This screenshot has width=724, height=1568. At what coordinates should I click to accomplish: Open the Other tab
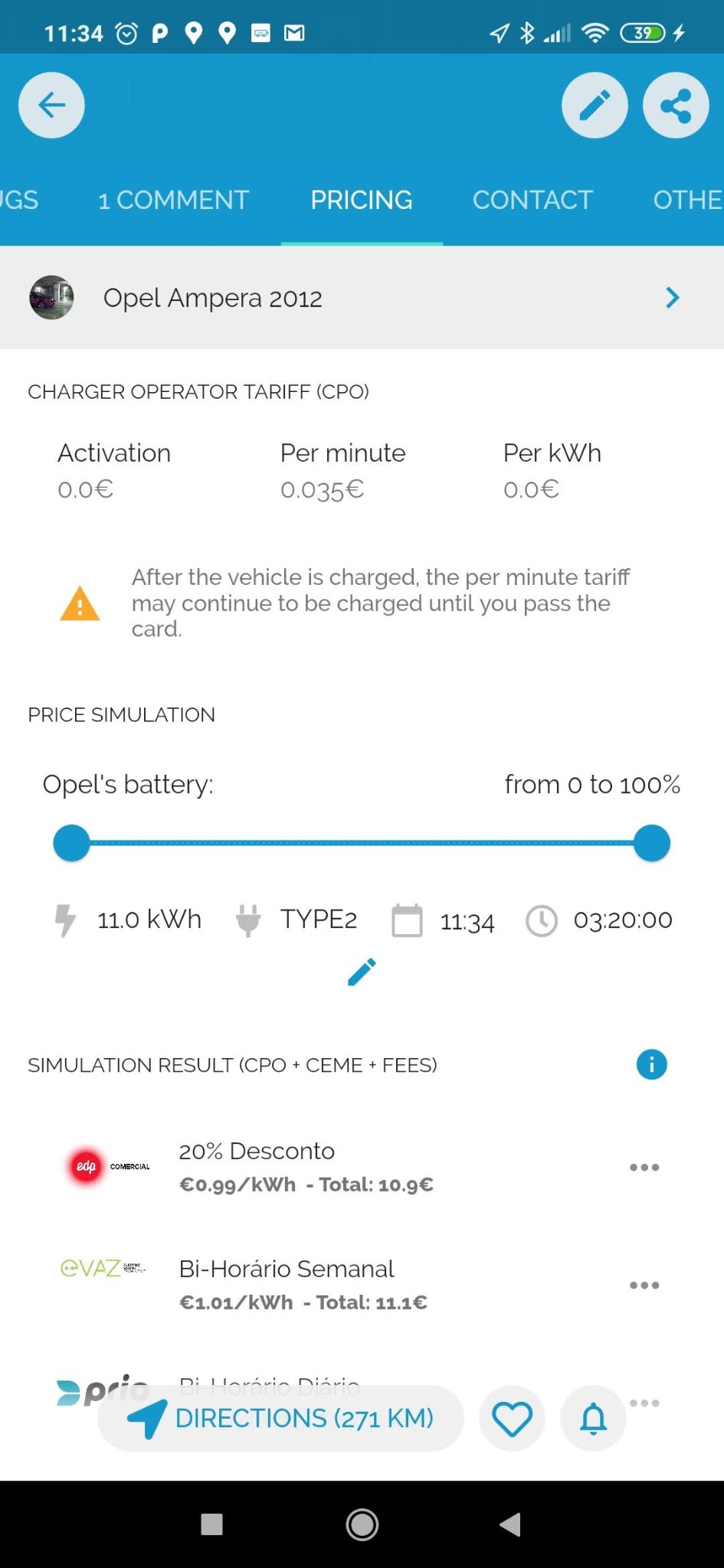[x=687, y=200]
